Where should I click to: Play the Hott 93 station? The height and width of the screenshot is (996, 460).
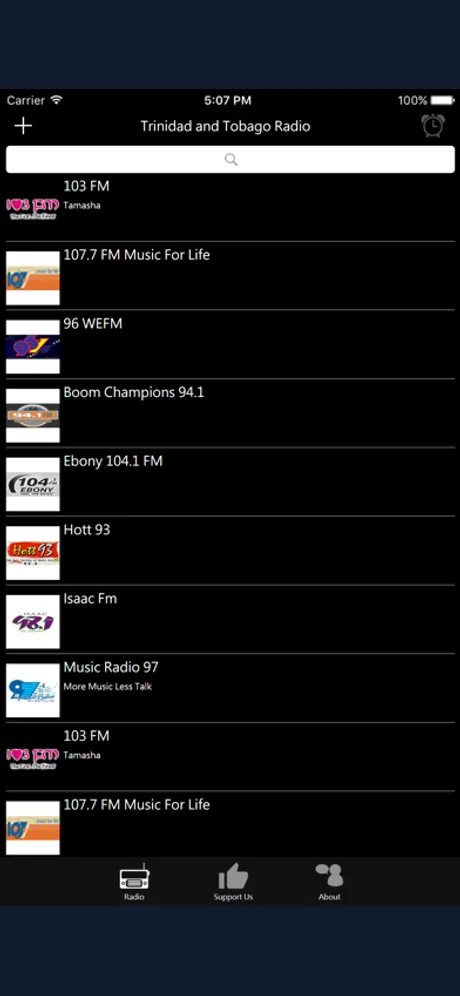[230, 551]
